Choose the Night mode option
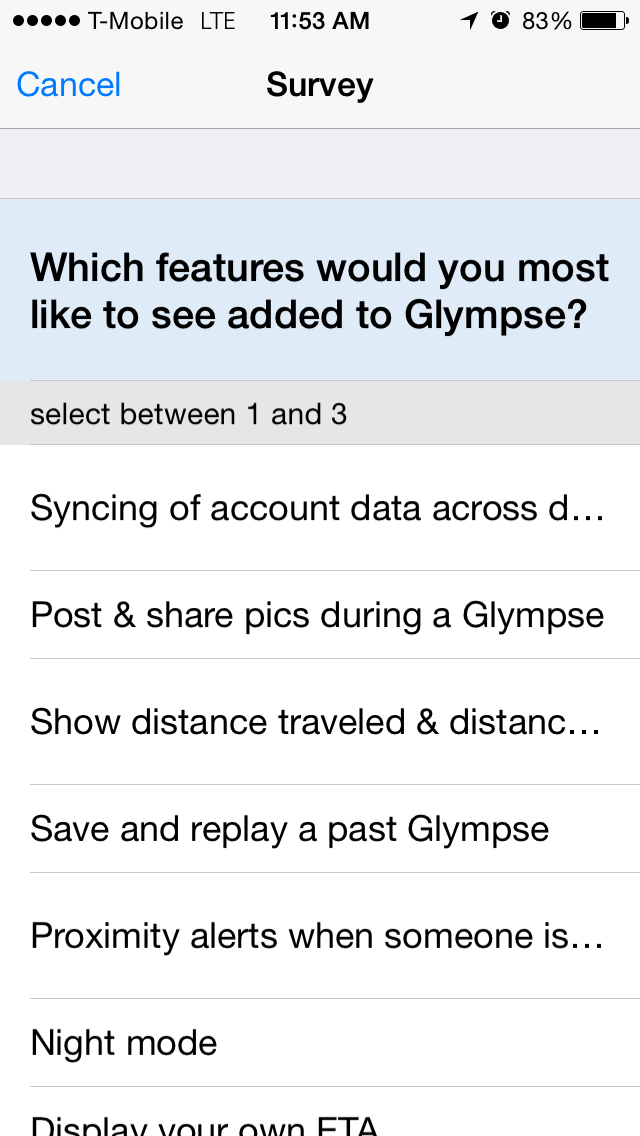 pyautogui.click(x=320, y=1043)
